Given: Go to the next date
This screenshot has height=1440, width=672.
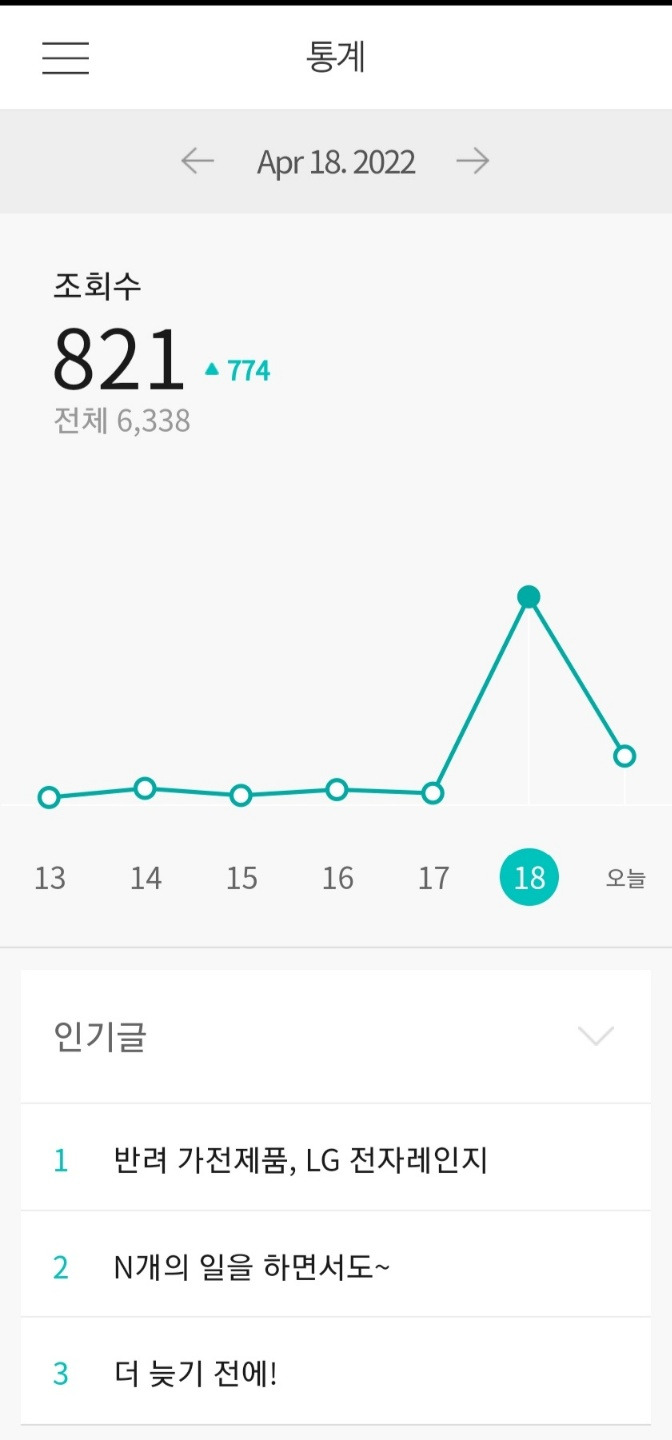Looking at the screenshot, I should pos(472,161).
